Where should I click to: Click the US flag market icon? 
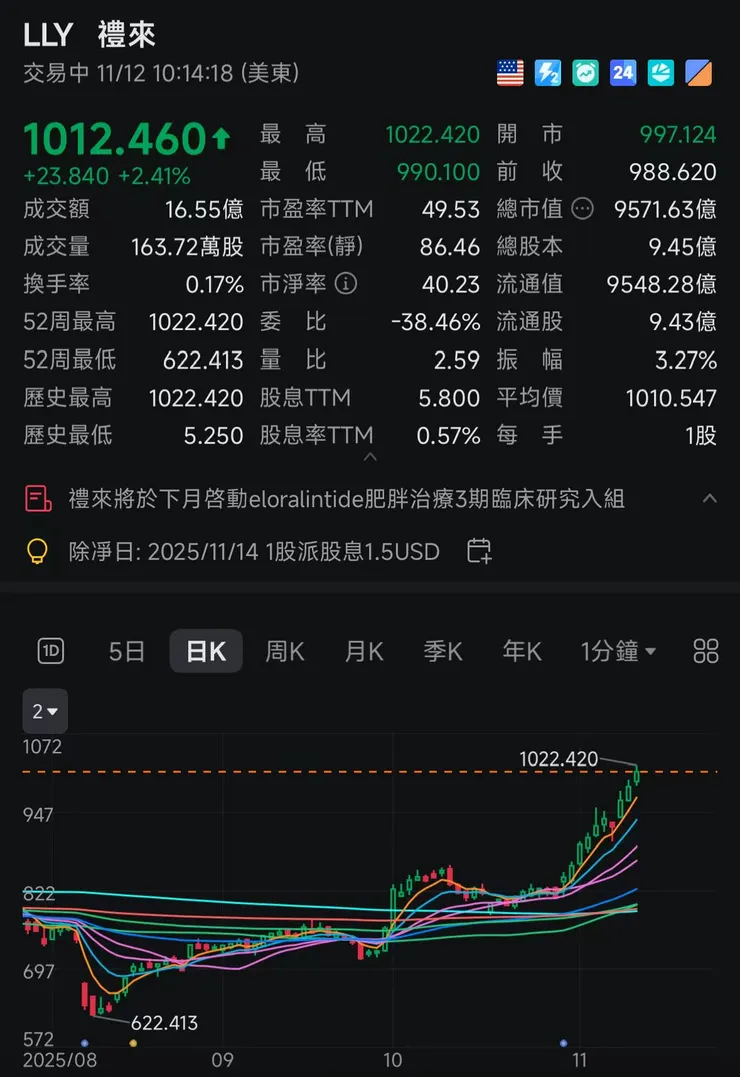pyautogui.click(x=510, y=72)
